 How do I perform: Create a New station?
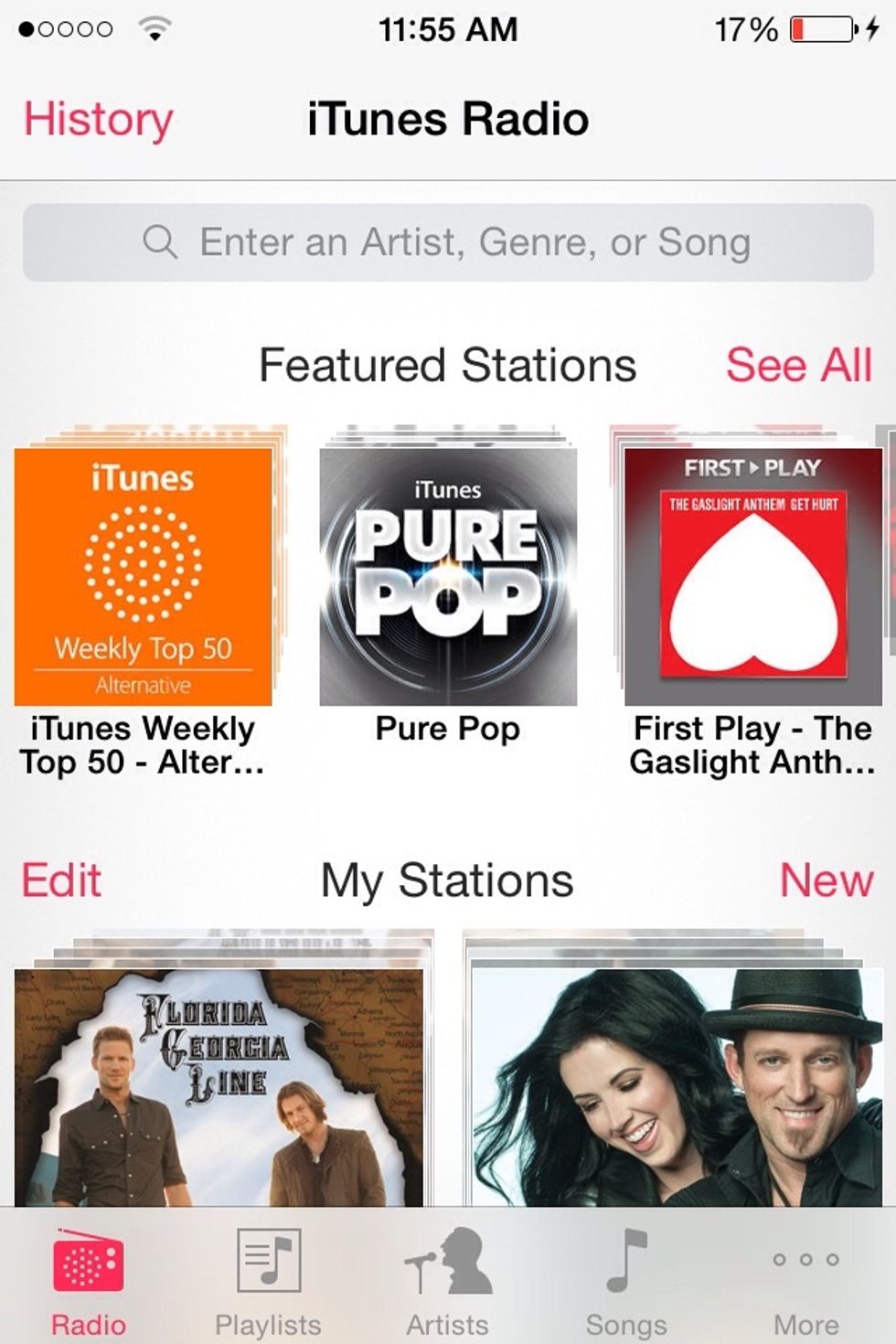[x=826, y=880]
